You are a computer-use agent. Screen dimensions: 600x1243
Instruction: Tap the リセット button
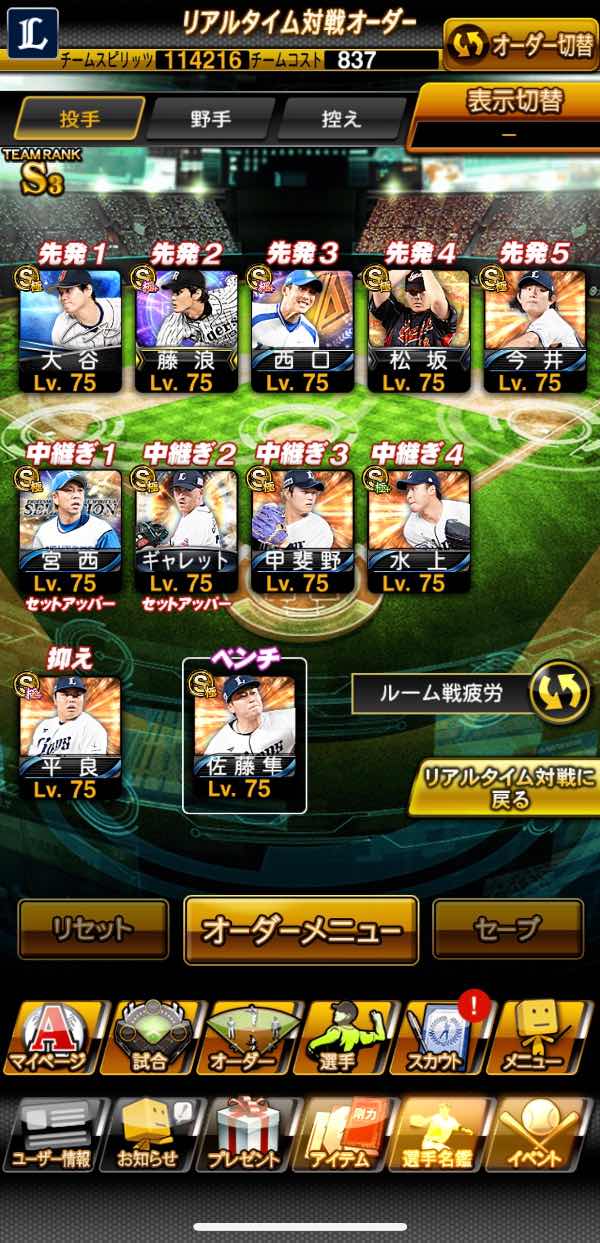point(93,929)
